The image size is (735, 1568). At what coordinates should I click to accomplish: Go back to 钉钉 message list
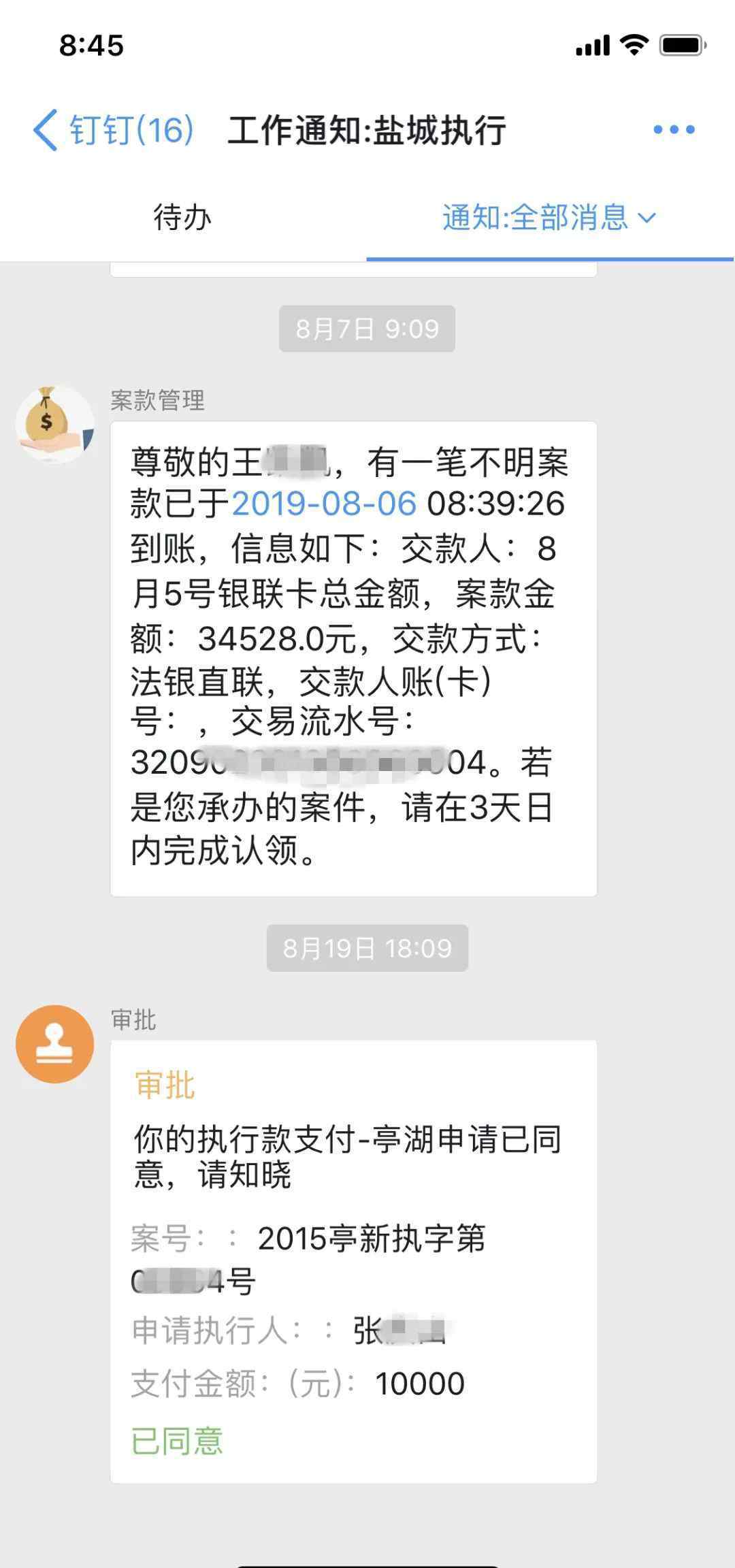pos(113,129)
